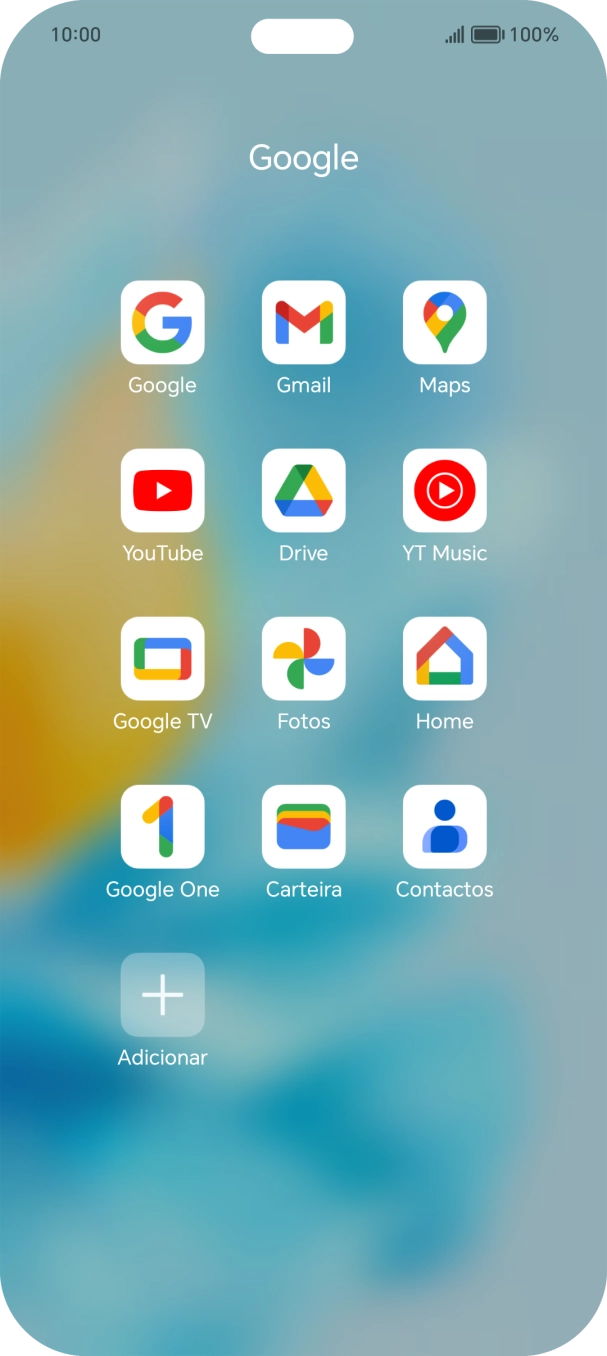The height and width of the screenshot is (1356, 607).
Task: Open the Contactos app
Action: (x=444, y=826)
